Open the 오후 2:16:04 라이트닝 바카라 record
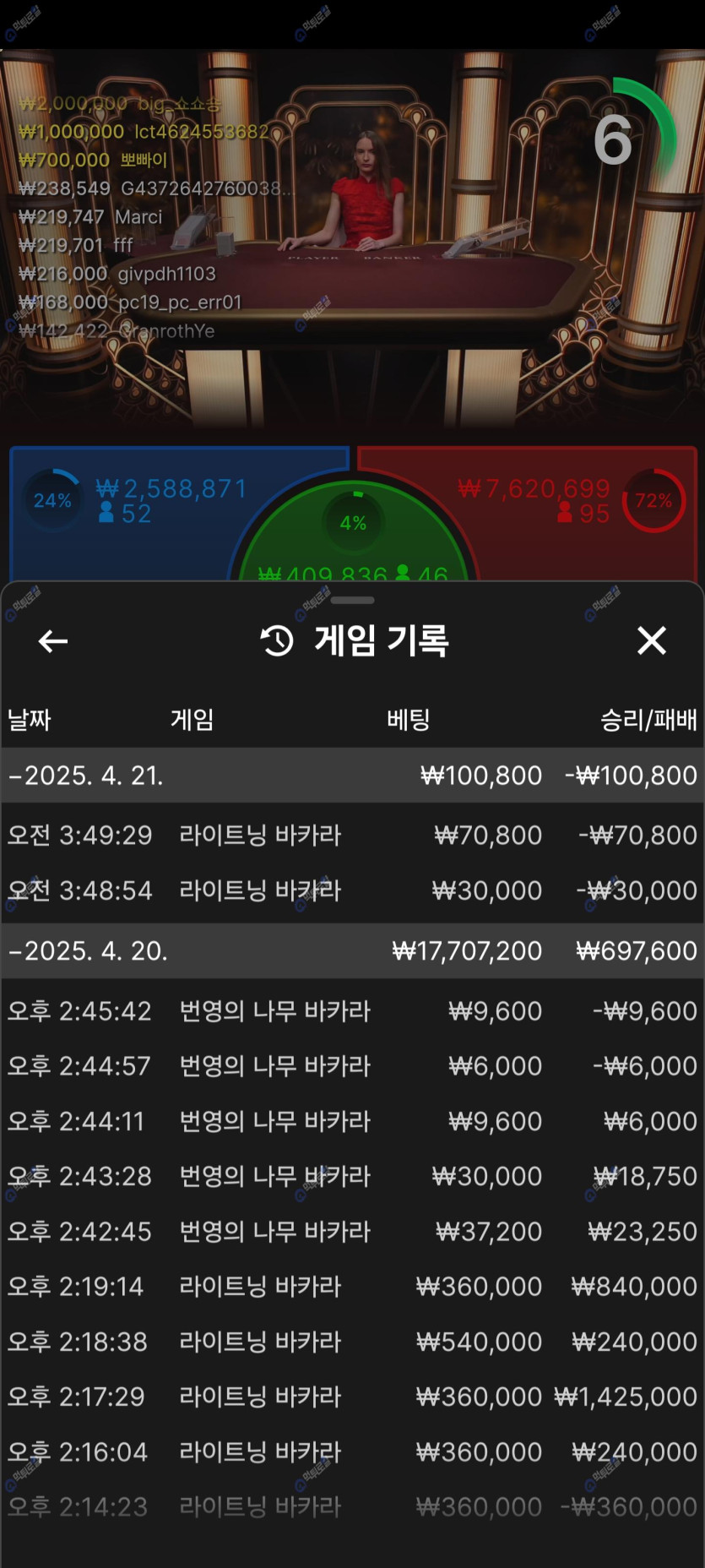Screen dimensions: 705x1568 click(352, 1452)
